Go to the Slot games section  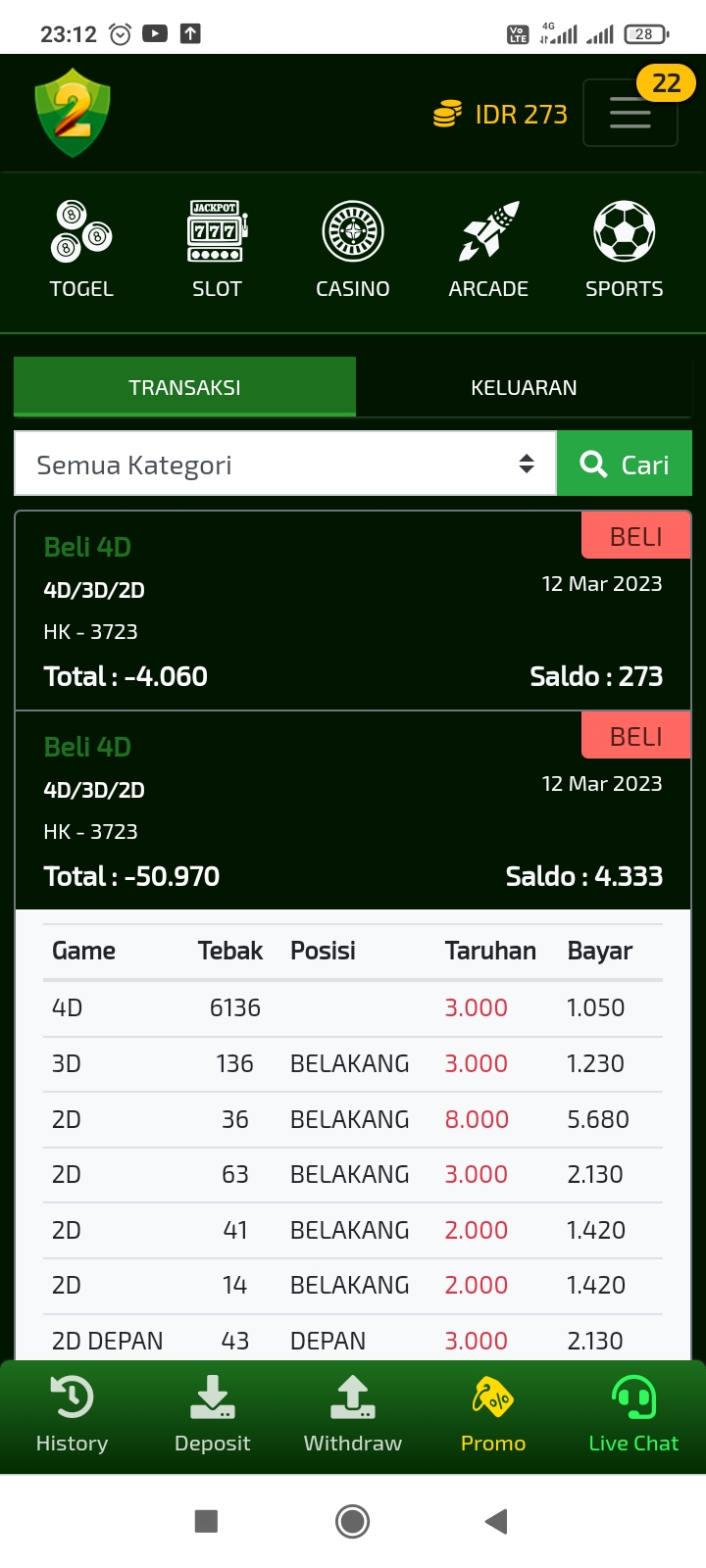tap(217, 250)
